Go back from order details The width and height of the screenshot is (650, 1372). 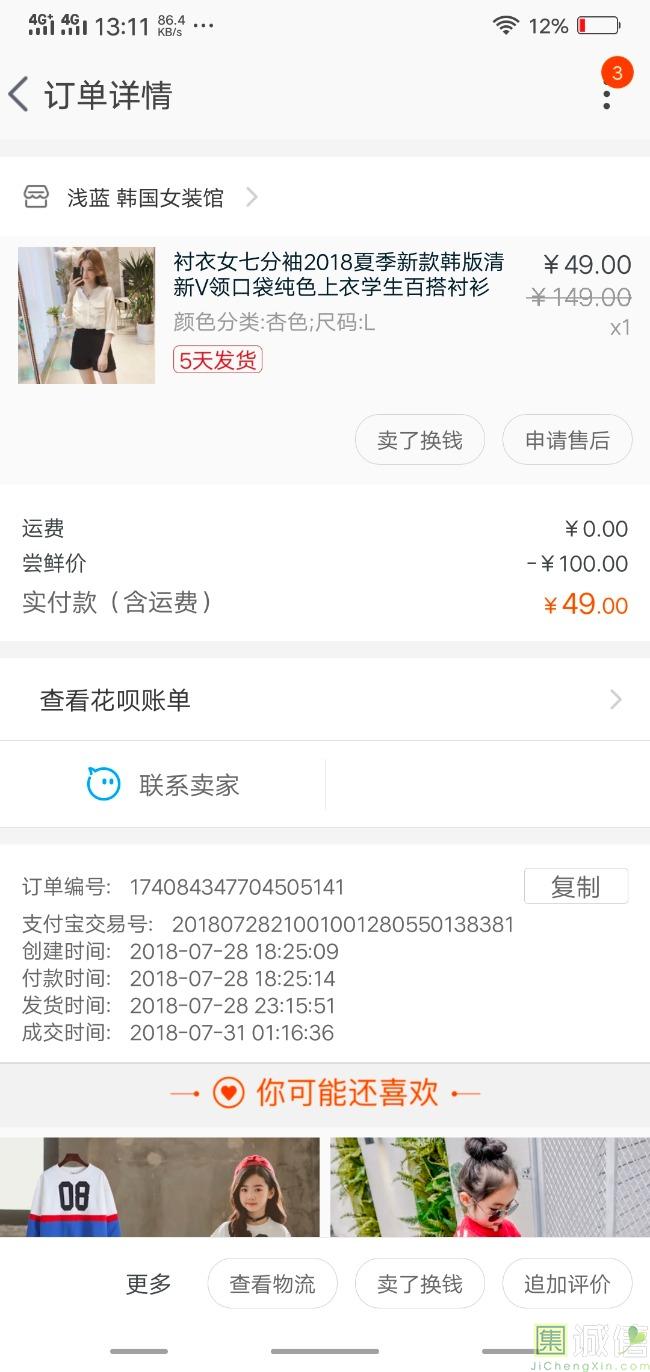(20, 95)
